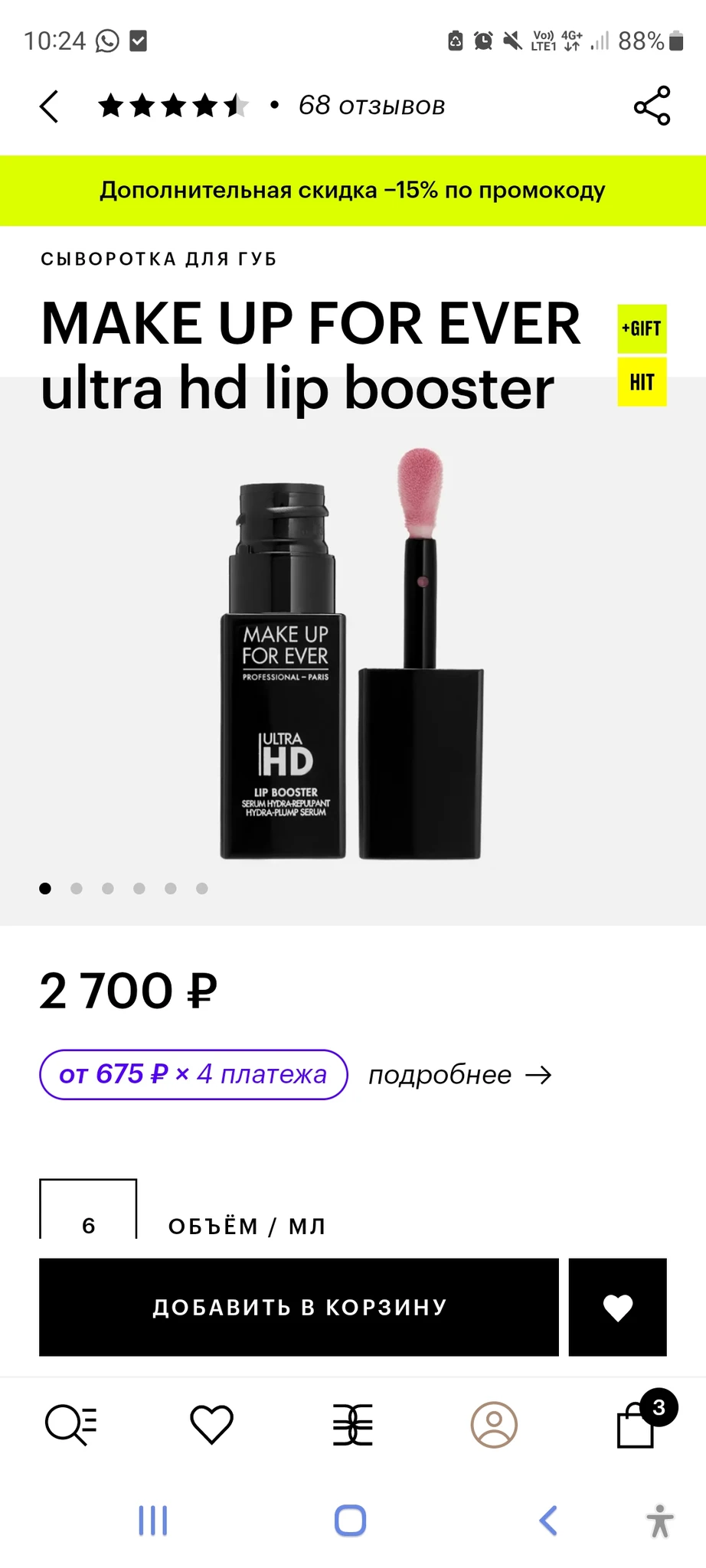Open 'подробнее' installment details
This screenshot has width=706, height=1568.
click(460, 1075)
